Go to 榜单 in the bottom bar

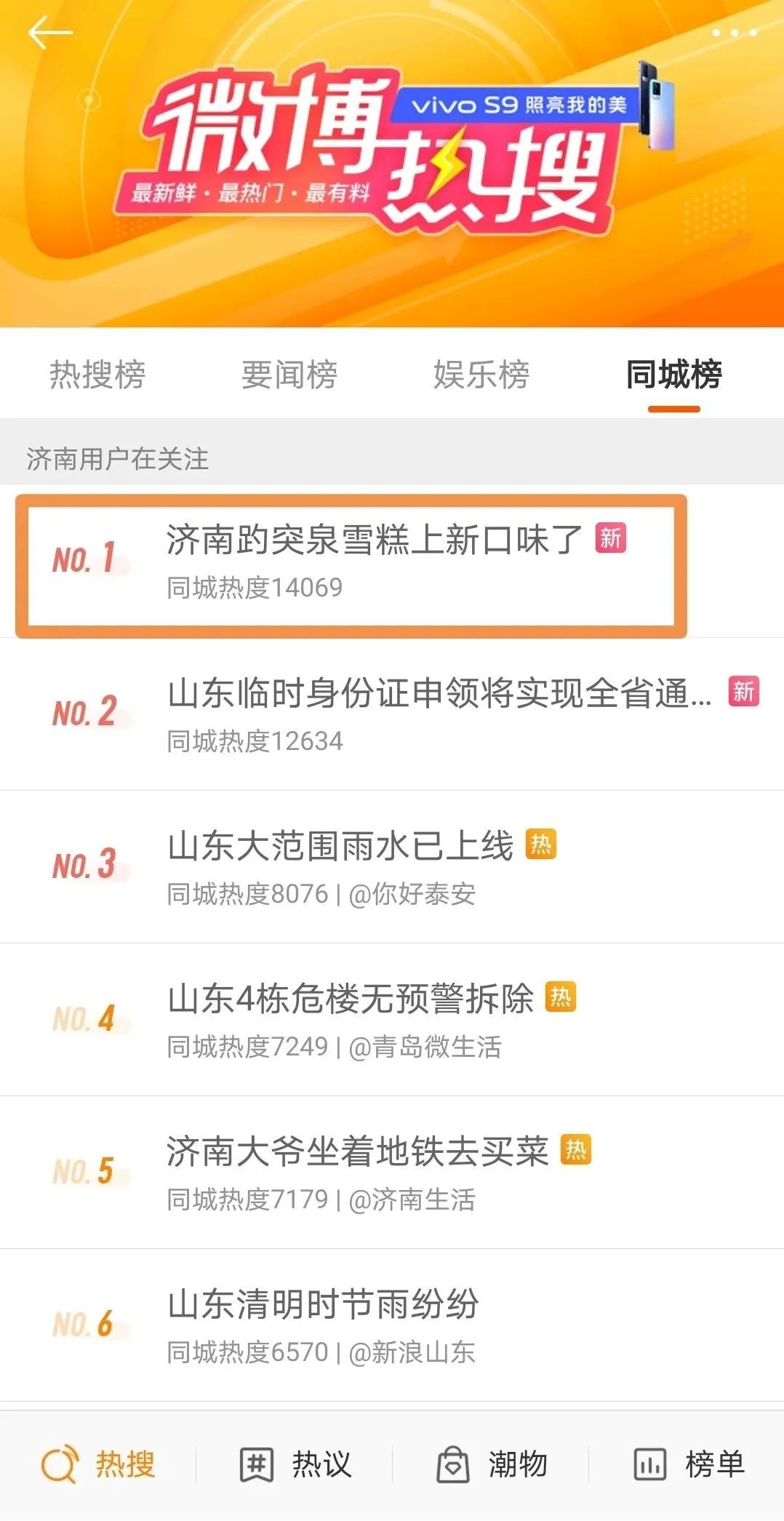tap(689, 1464)
